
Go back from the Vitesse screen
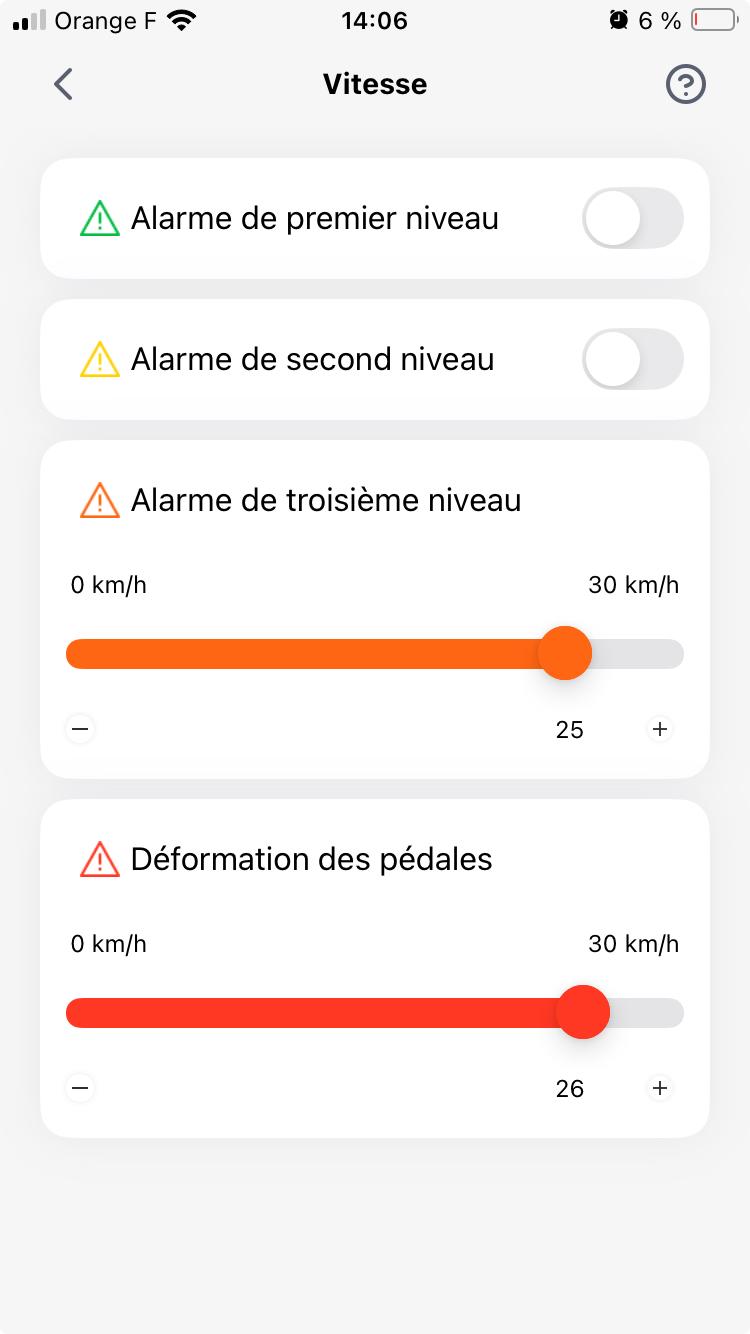click(x=63, y=84)
